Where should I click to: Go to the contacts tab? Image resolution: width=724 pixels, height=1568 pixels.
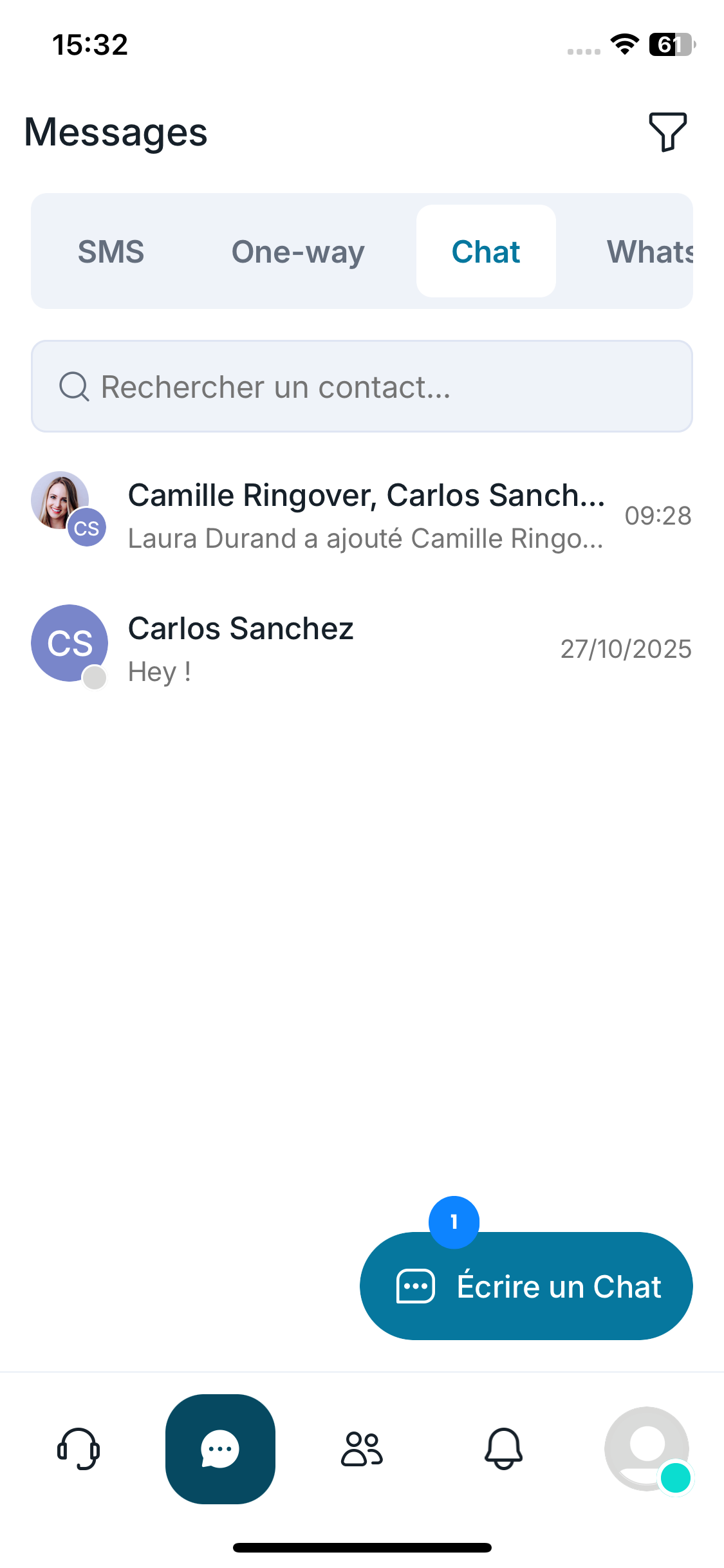(x=362, y=1449)
